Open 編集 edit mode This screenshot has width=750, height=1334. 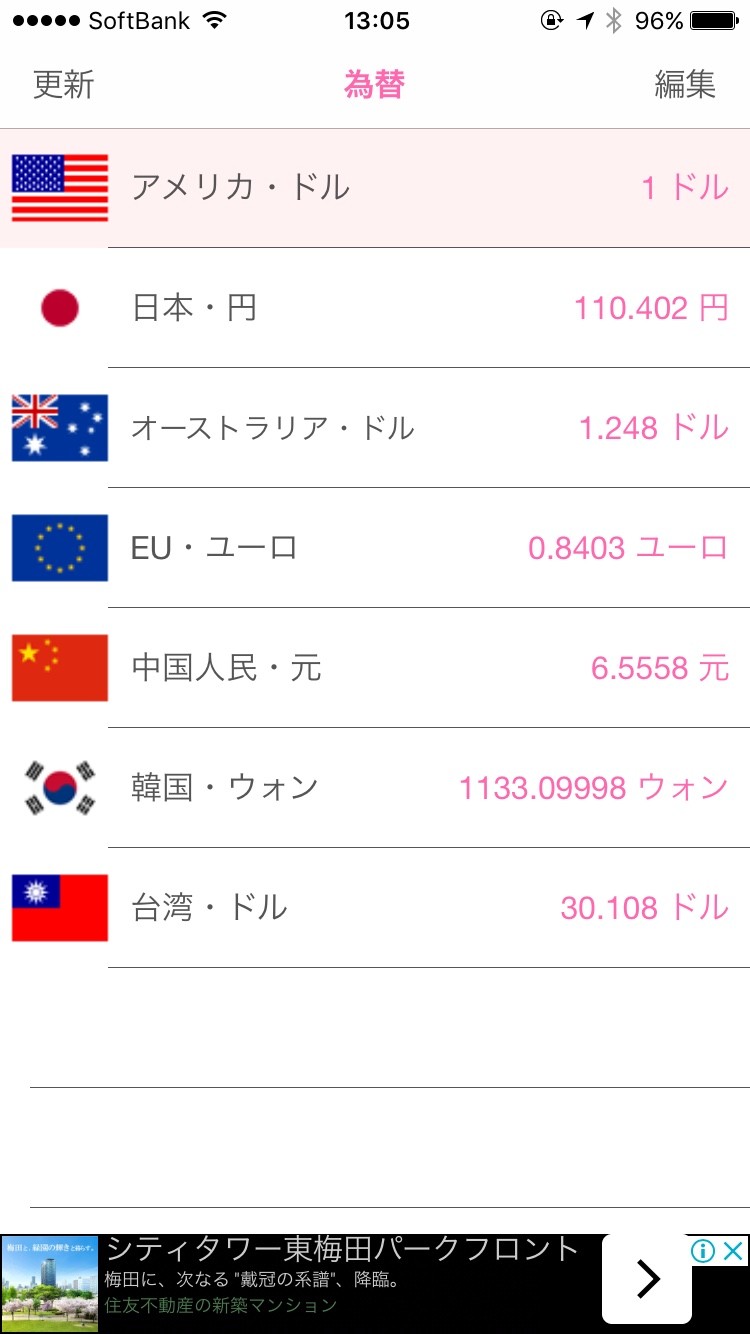coord(685,85)
